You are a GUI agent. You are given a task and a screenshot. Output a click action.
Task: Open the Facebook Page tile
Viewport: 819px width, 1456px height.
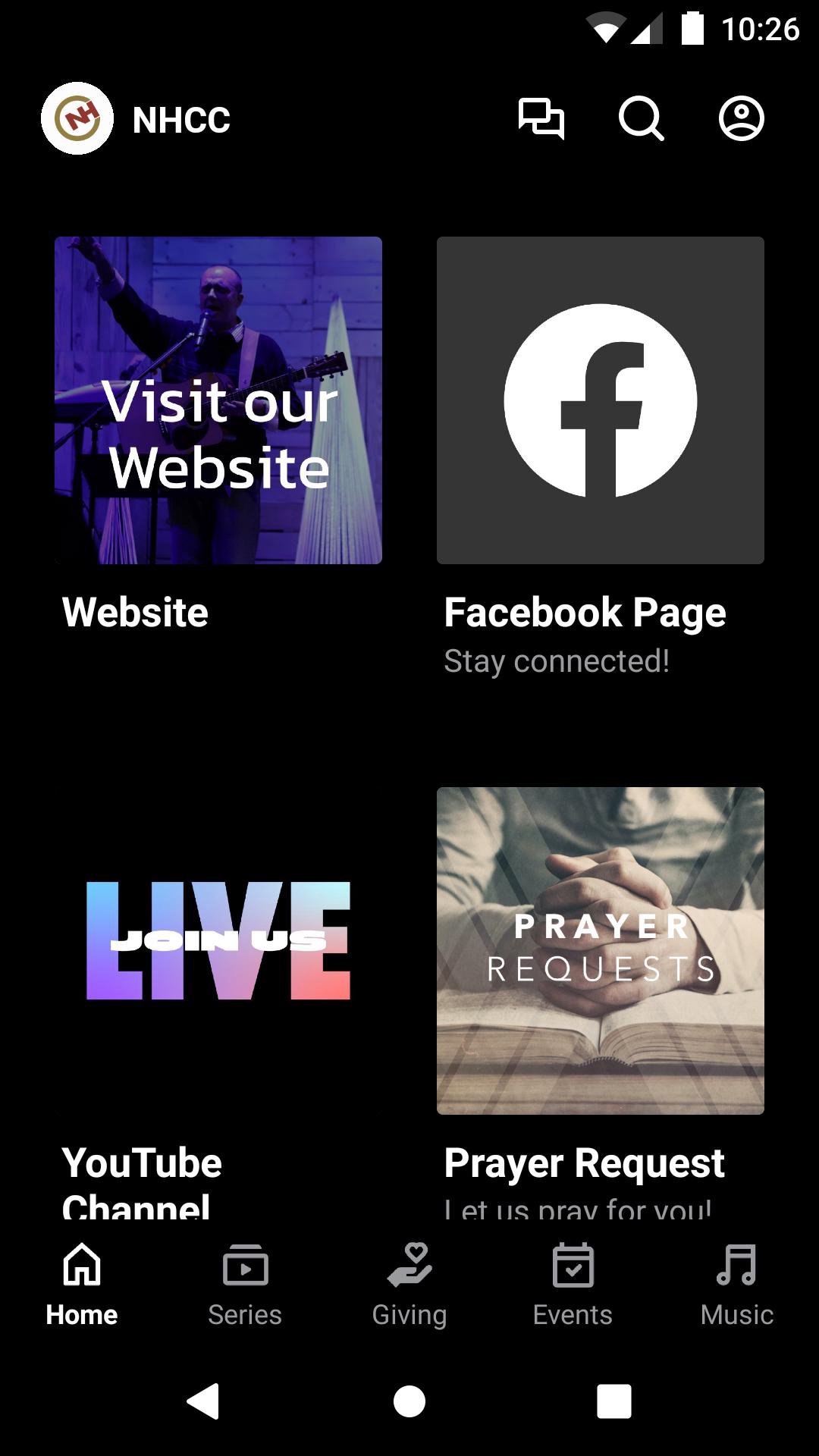click(x=601, y=400)
